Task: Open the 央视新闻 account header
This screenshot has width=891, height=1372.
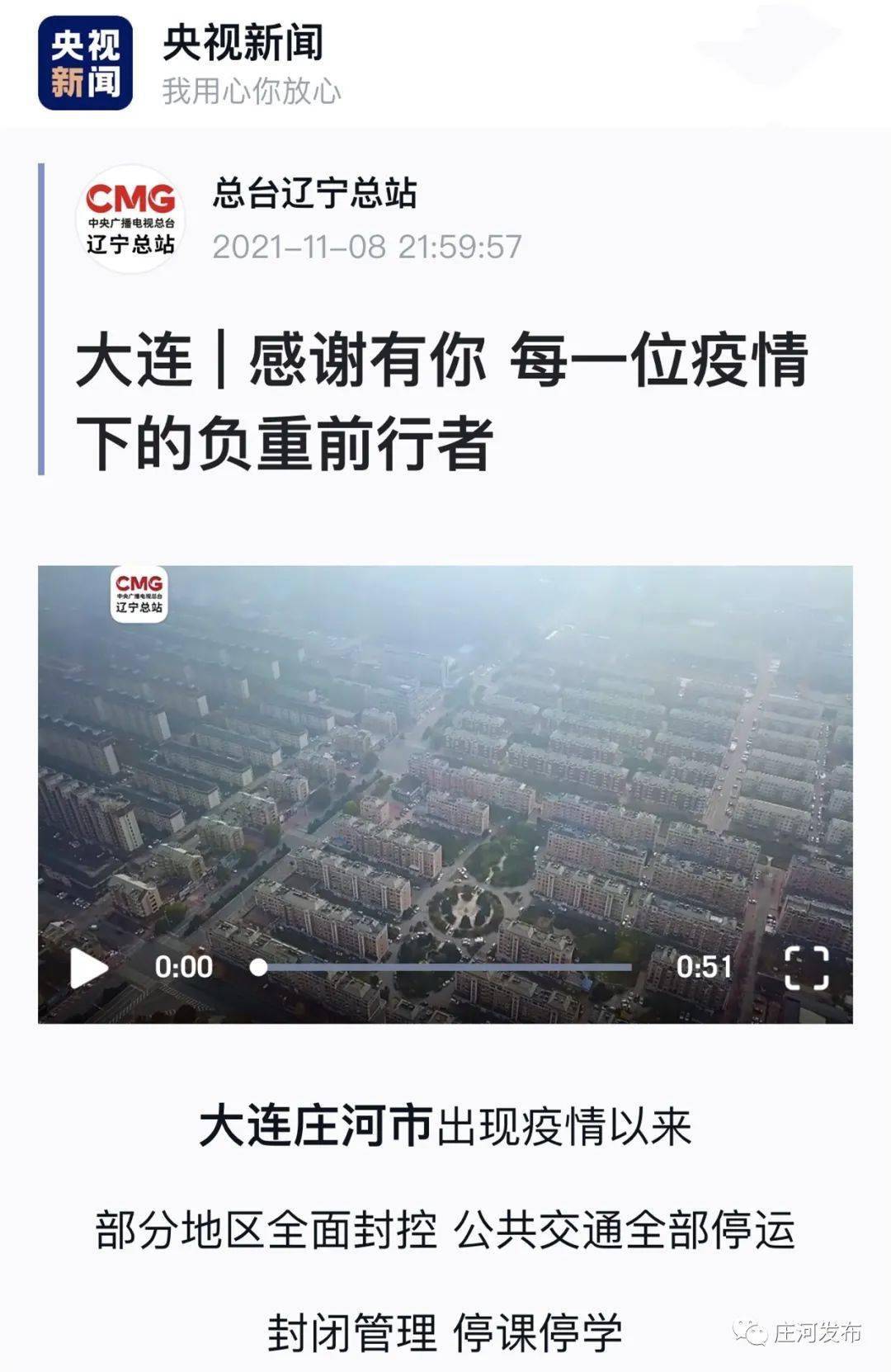Action: click(x=242, y=44)
